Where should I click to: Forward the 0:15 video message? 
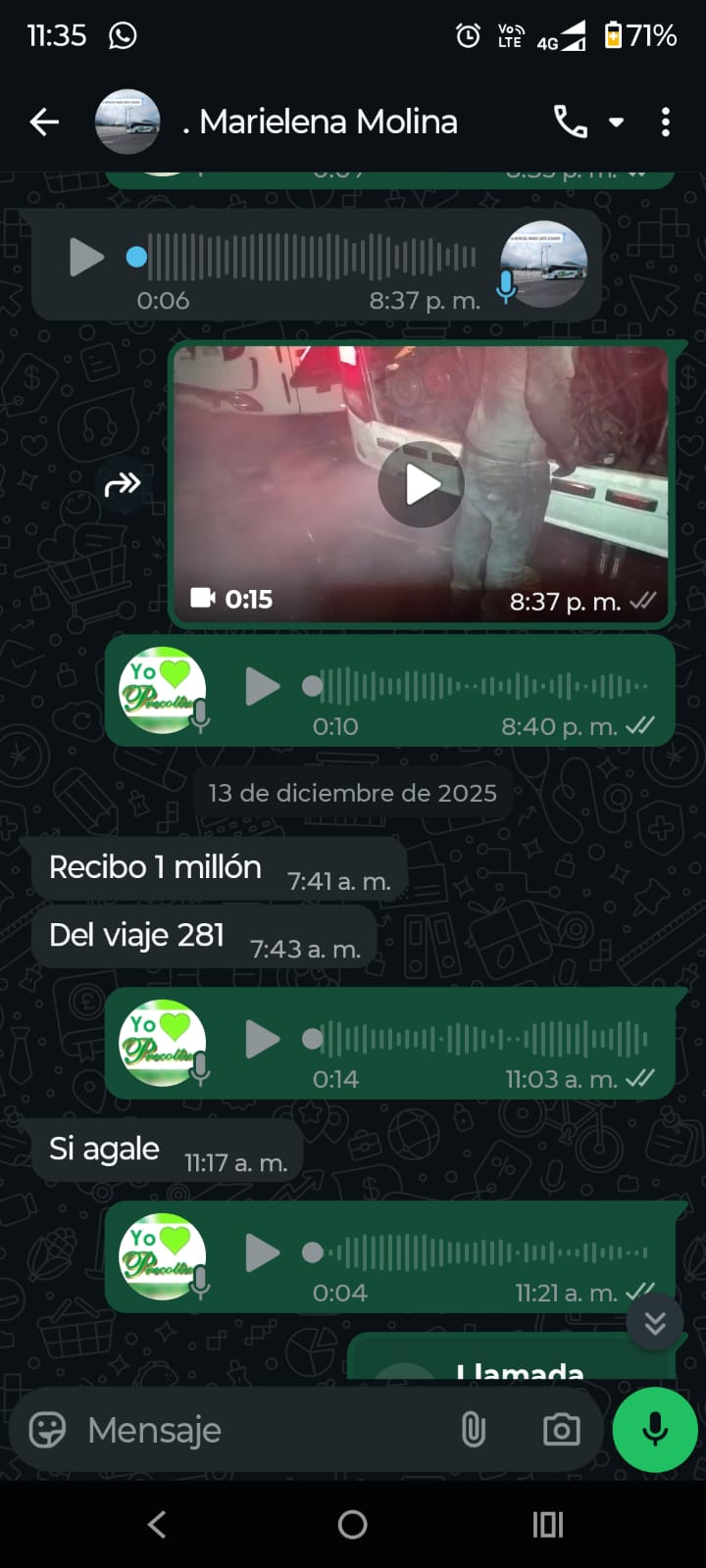(x=123, y=484)
